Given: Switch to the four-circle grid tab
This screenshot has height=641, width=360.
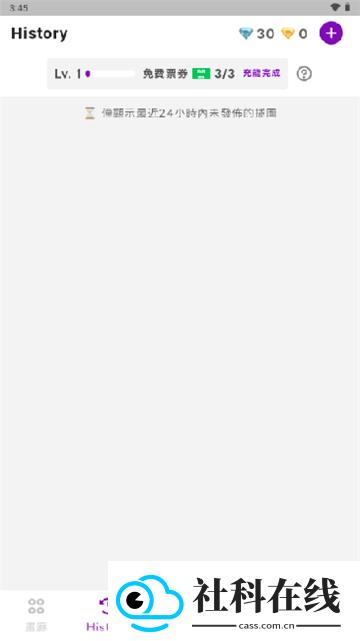Looking at the screenshot, I should tap(36, 614).
